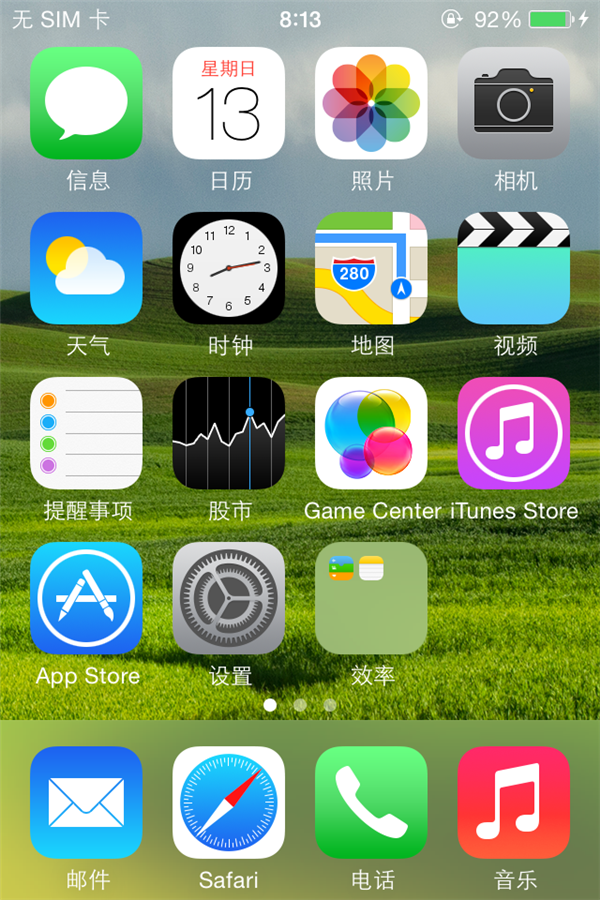This screenshot has width=600, height=900.
Task: View the 股市 Stocks app
Action: pyautogui.click(x=229, y=433)
